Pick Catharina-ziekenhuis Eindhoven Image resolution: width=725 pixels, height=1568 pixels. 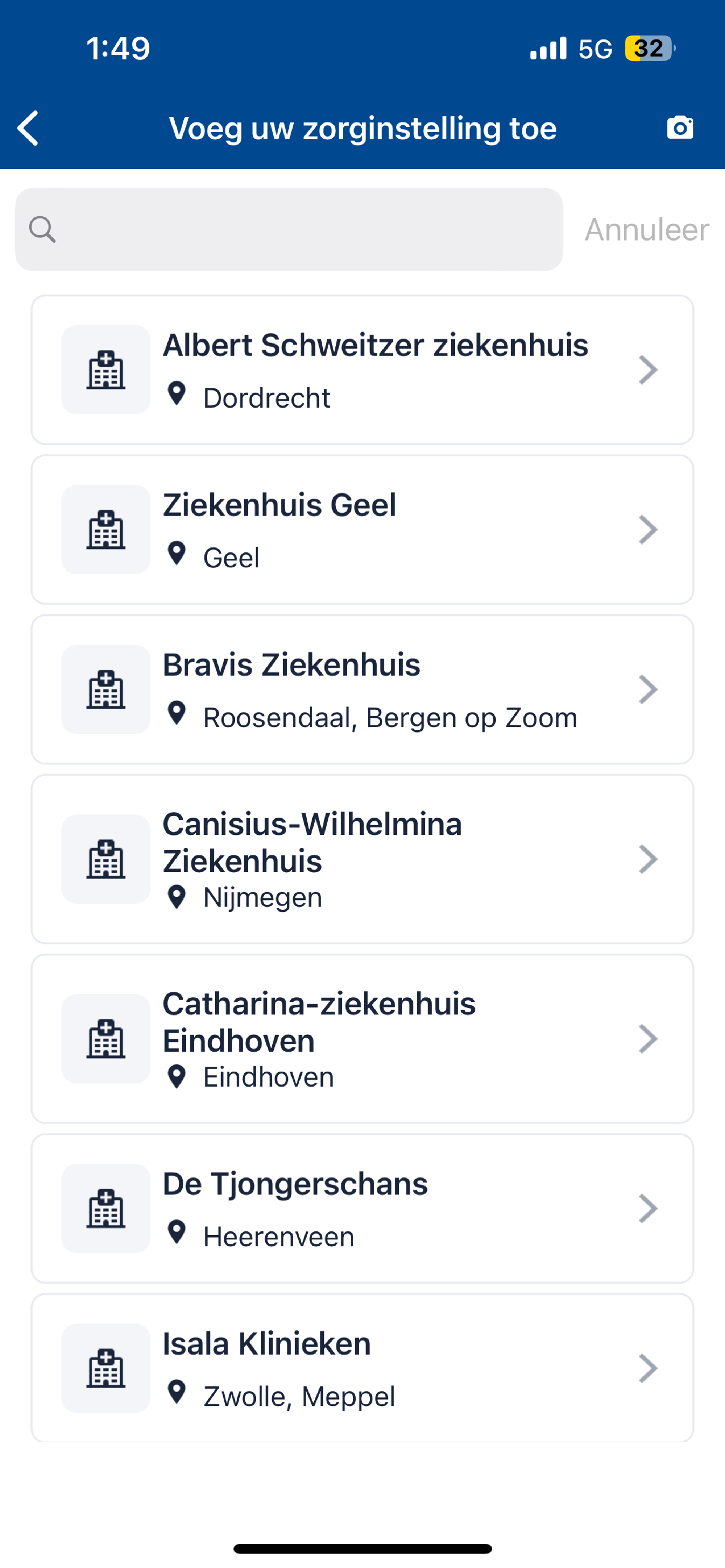point(362,1038)
